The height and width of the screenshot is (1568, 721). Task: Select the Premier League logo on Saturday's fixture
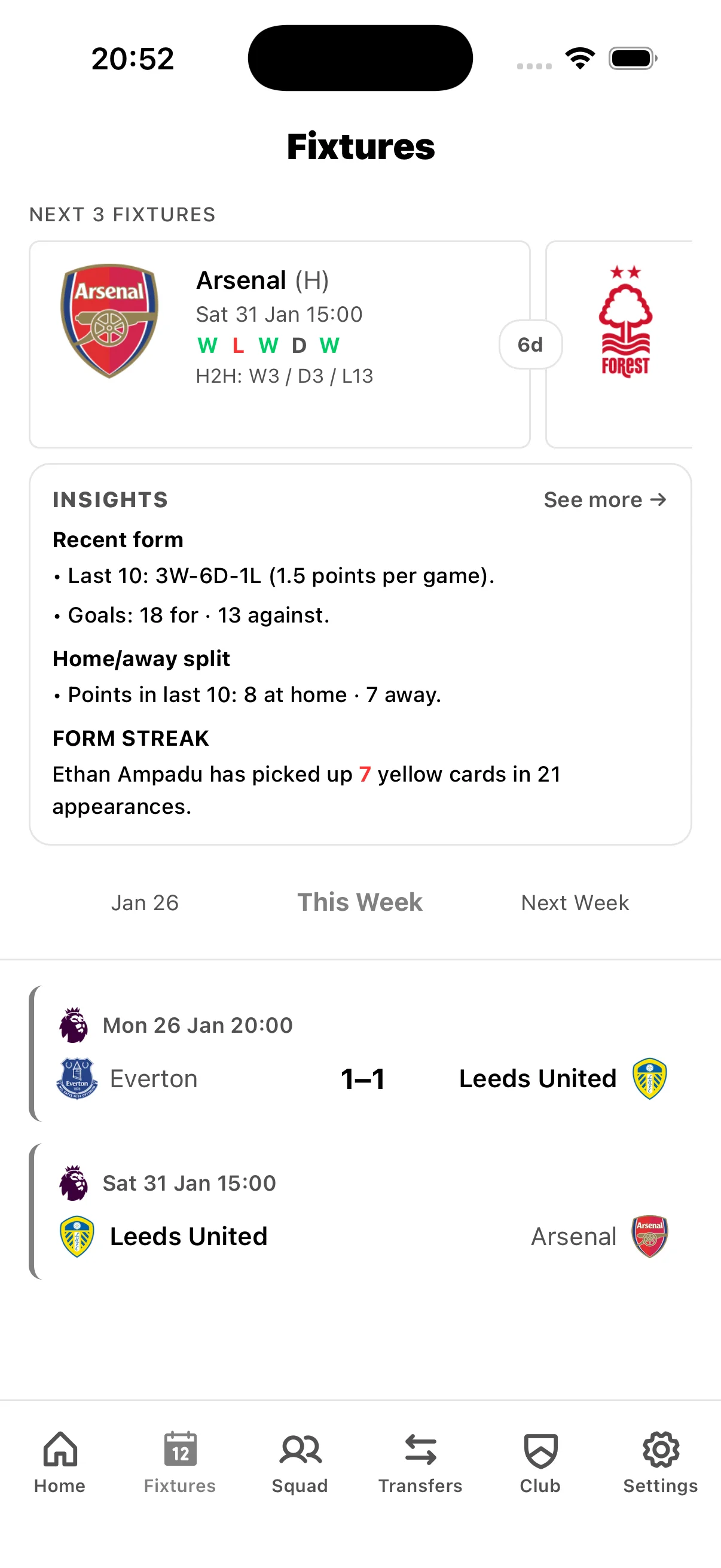73,1182
